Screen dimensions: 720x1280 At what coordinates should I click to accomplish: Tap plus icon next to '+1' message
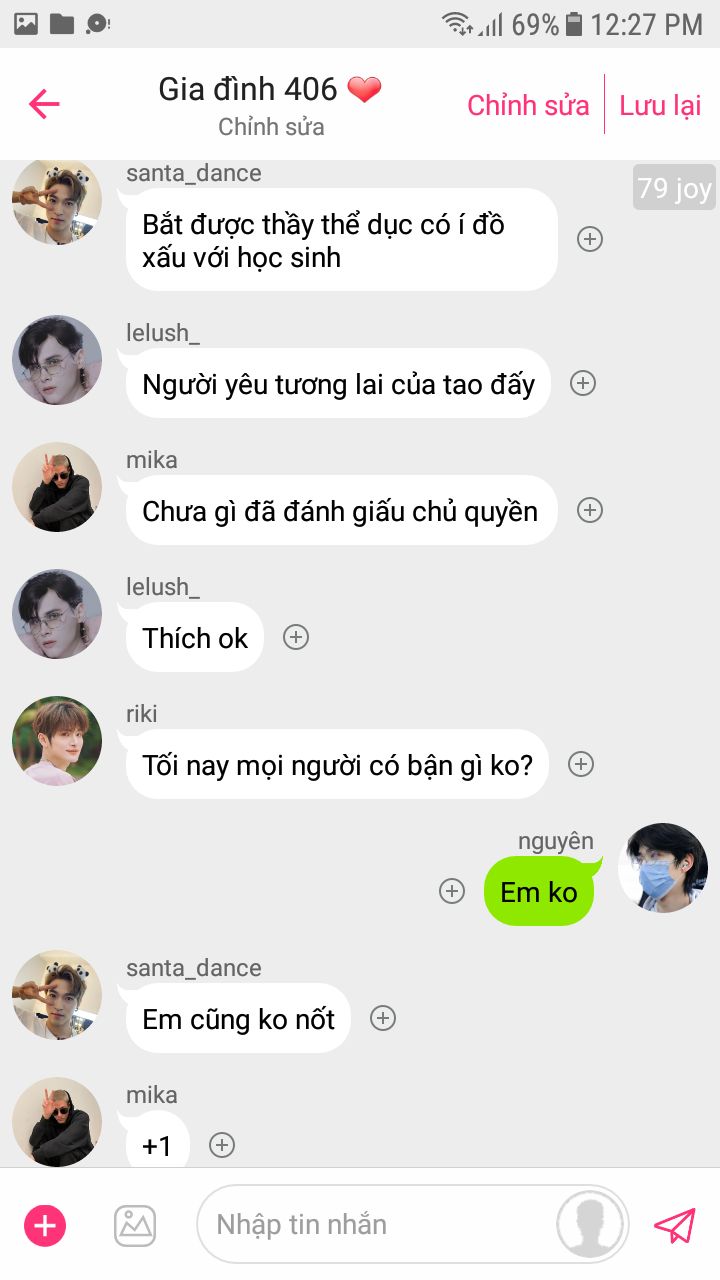[x=222, y=1145]
